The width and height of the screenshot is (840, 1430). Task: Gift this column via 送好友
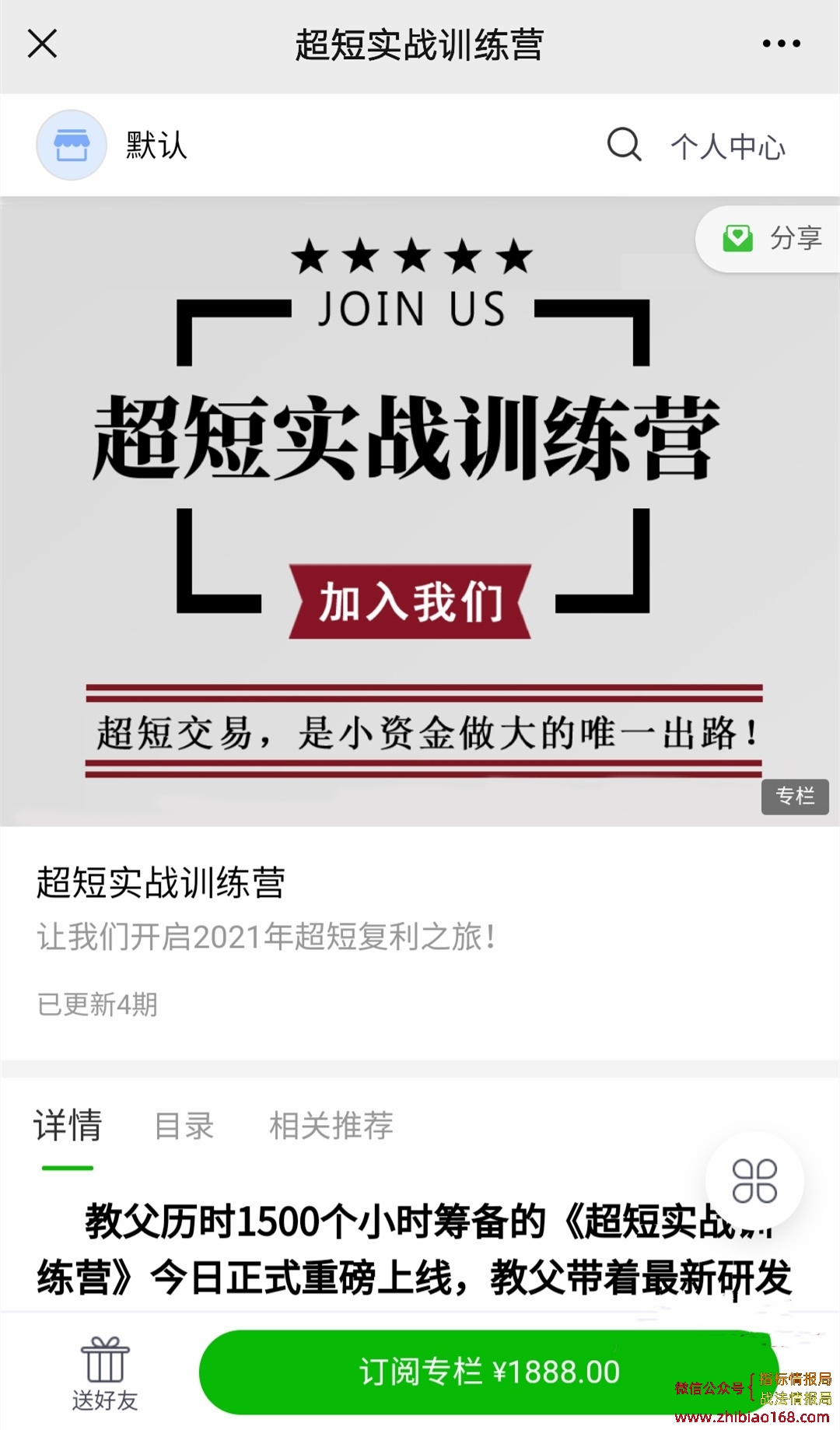point(105,1374)
